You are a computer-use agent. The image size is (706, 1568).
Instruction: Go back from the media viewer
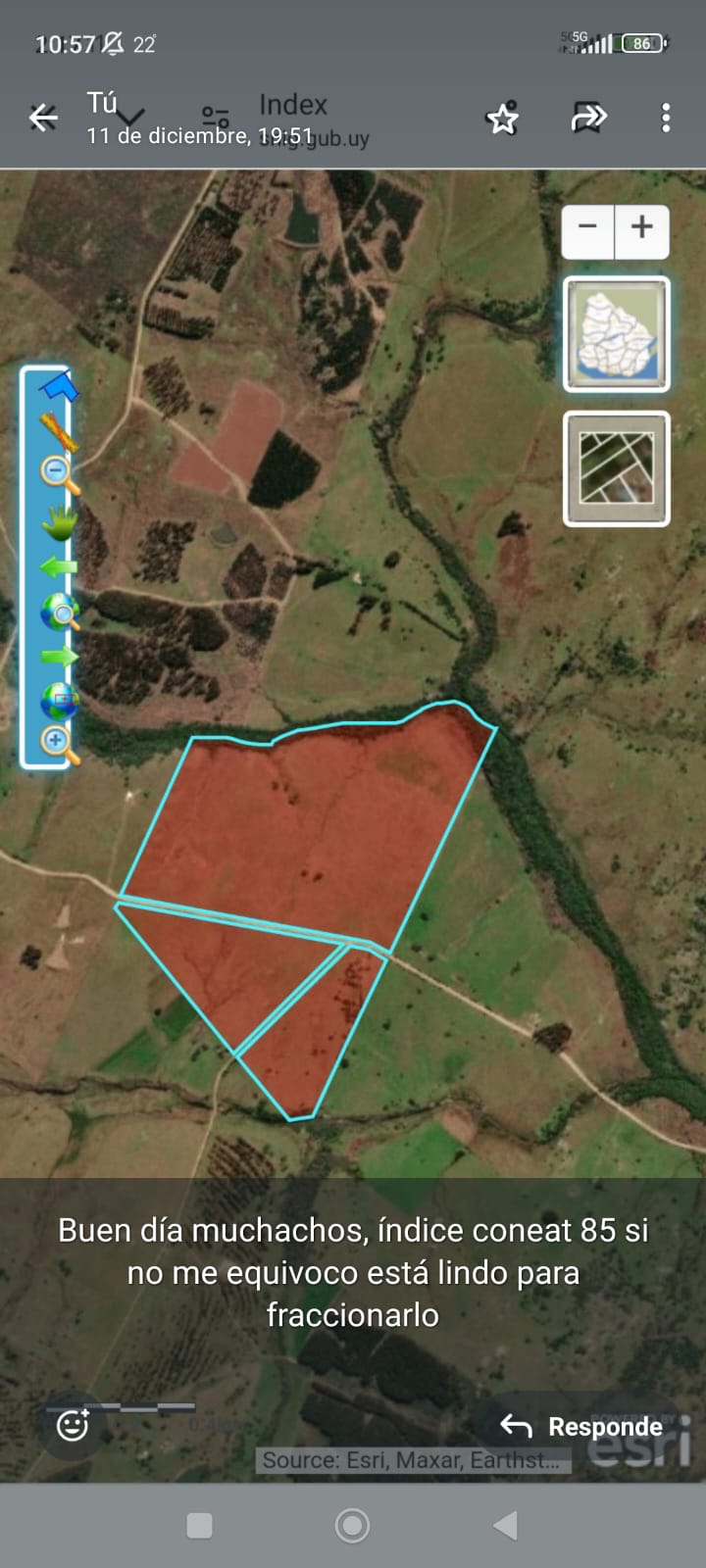tap(43, 119)
